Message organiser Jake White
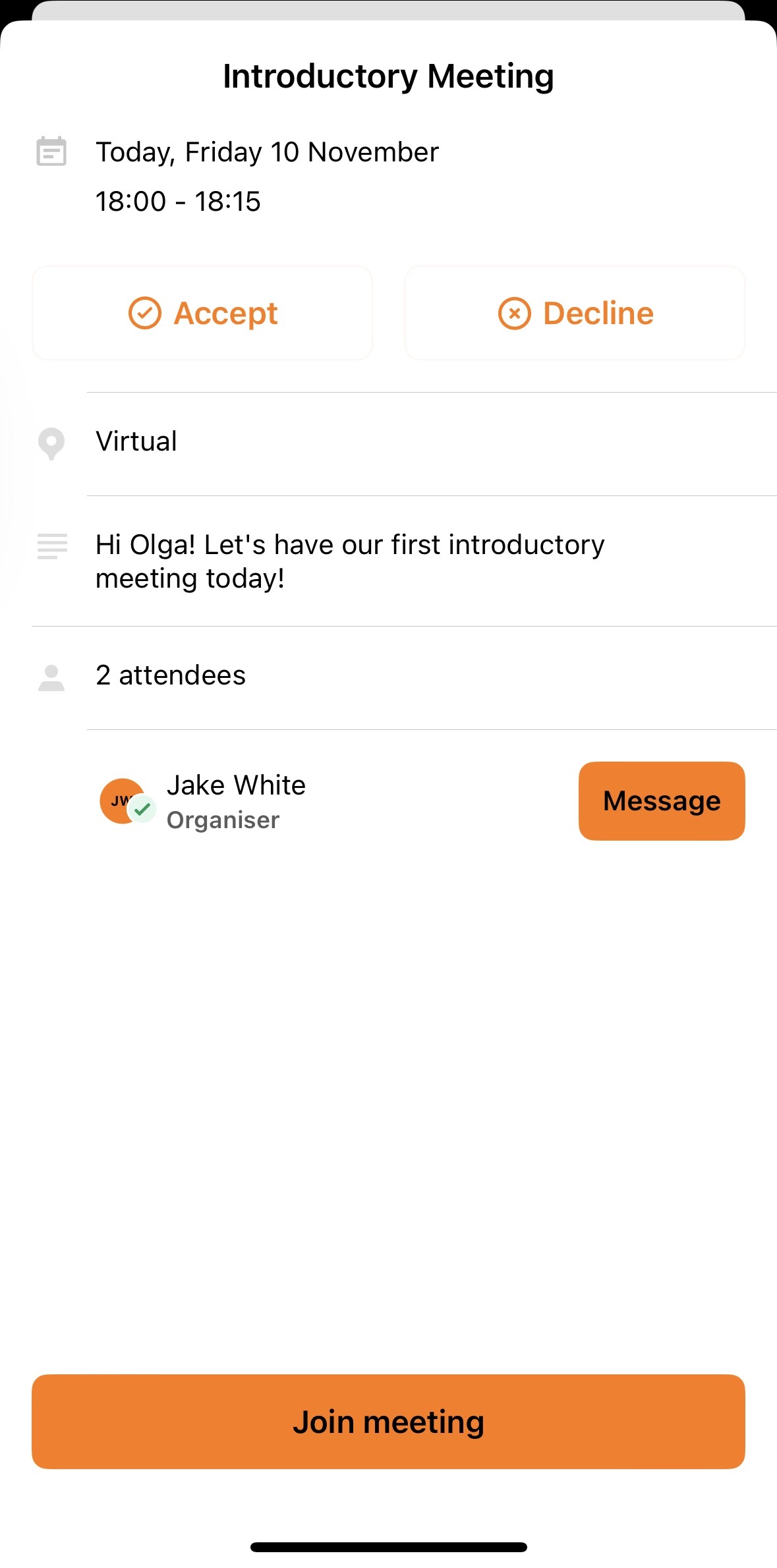 click(x=662, y=801)
